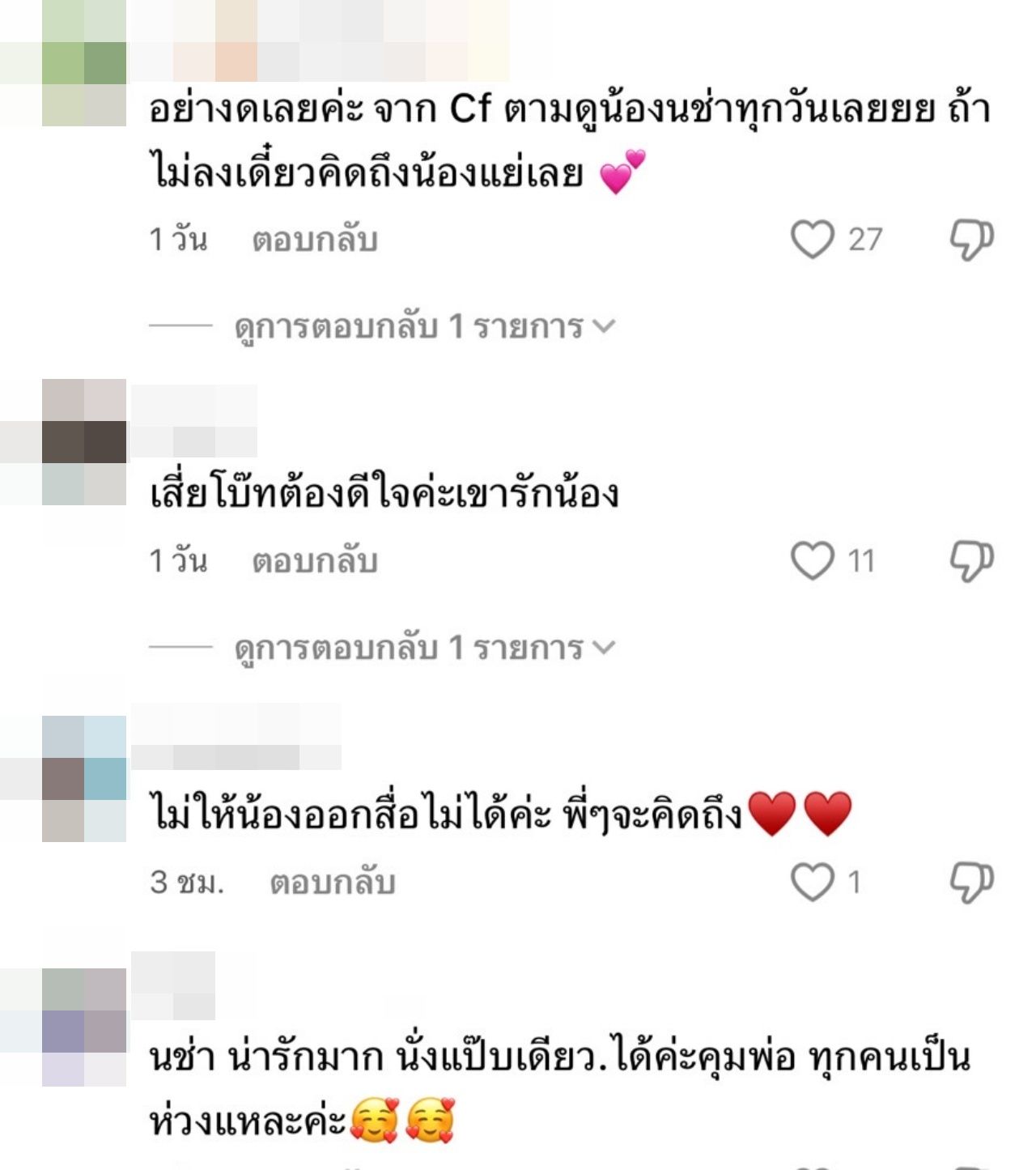Dislike the comment with 11 likes

pos(970,561)
